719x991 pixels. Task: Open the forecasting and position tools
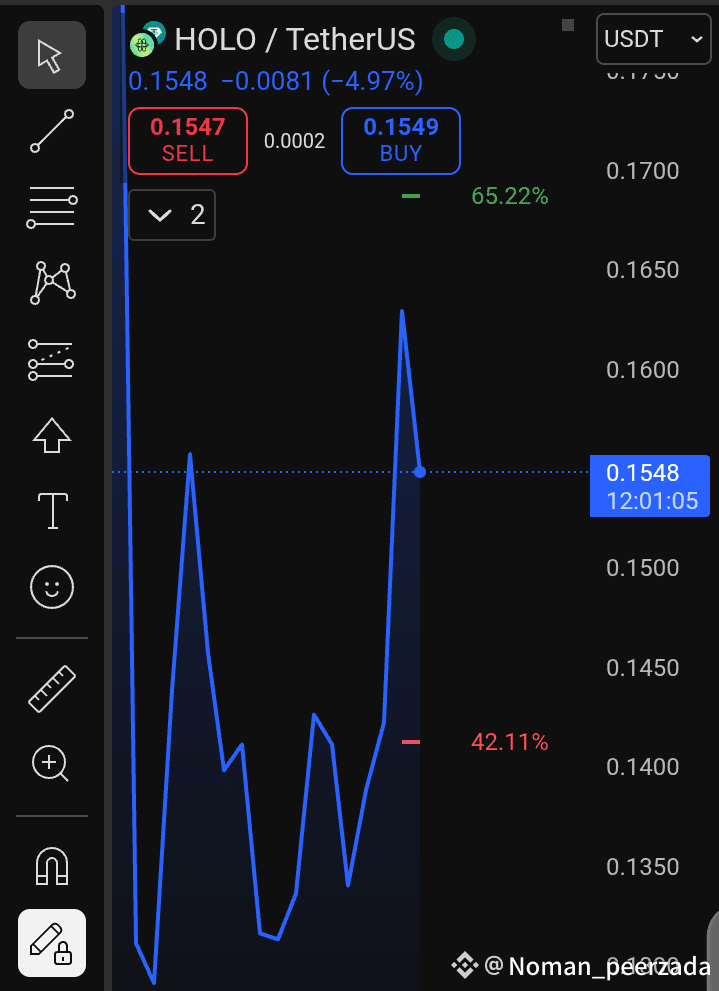pos(52,359)
